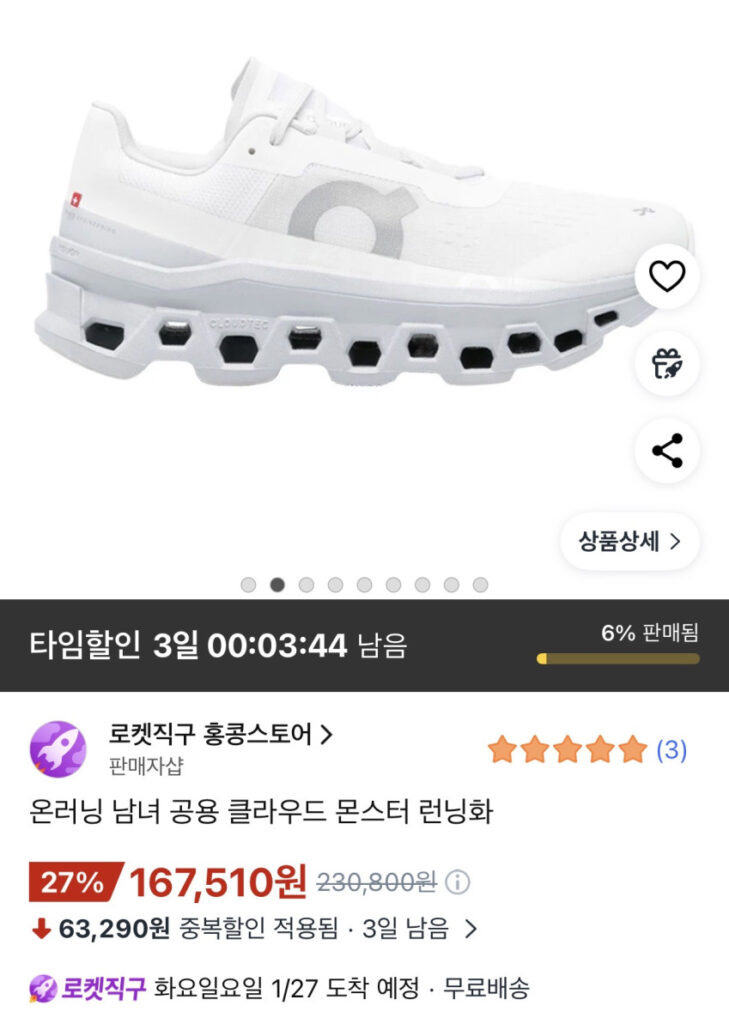The width and height of the screenshot is (729, 1024).
Task: View the 3 star-rating reviews
Action: (x=587, y=750)
